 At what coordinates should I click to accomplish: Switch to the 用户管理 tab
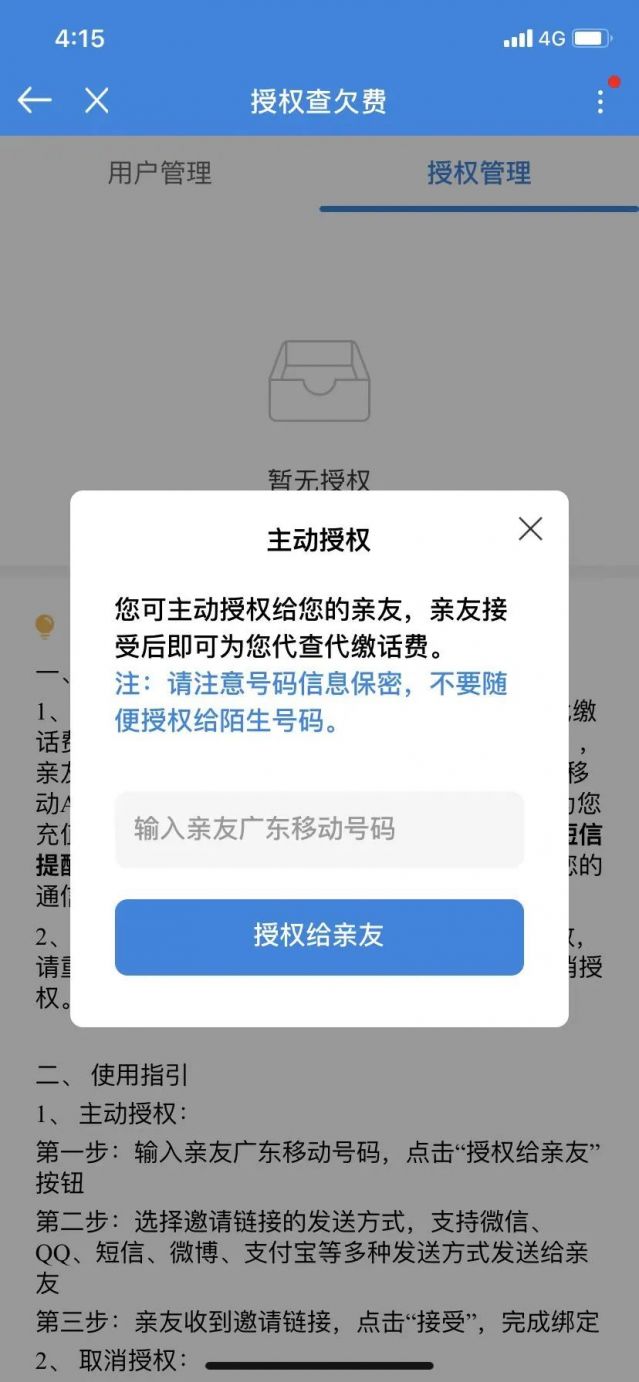[x=160, y=173]
